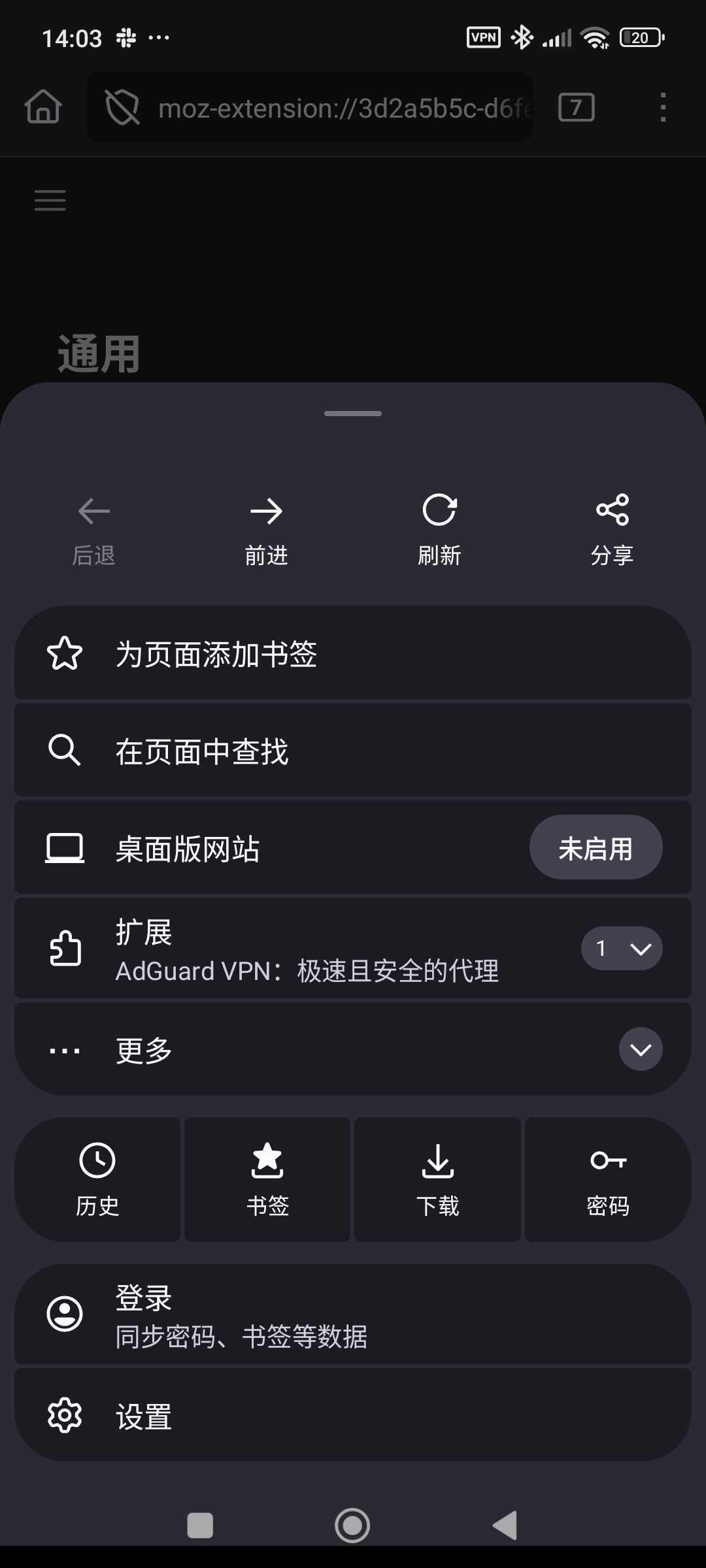Viewport: 706px width, 1568px height.
Task: Tap the system back button
Action: pos(505,1526)
